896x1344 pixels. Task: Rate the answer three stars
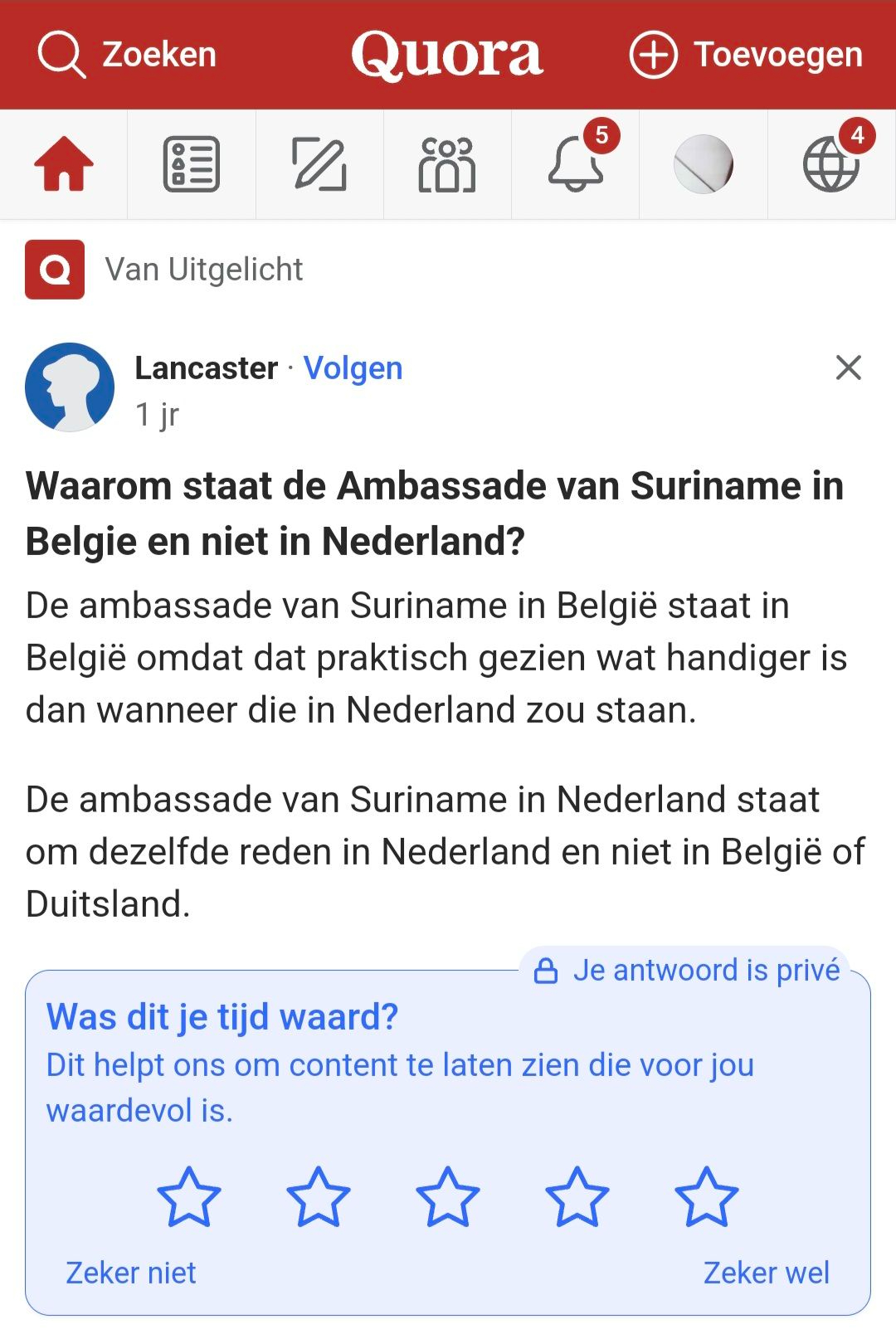pyautogui.click(x=448, y=1197)
